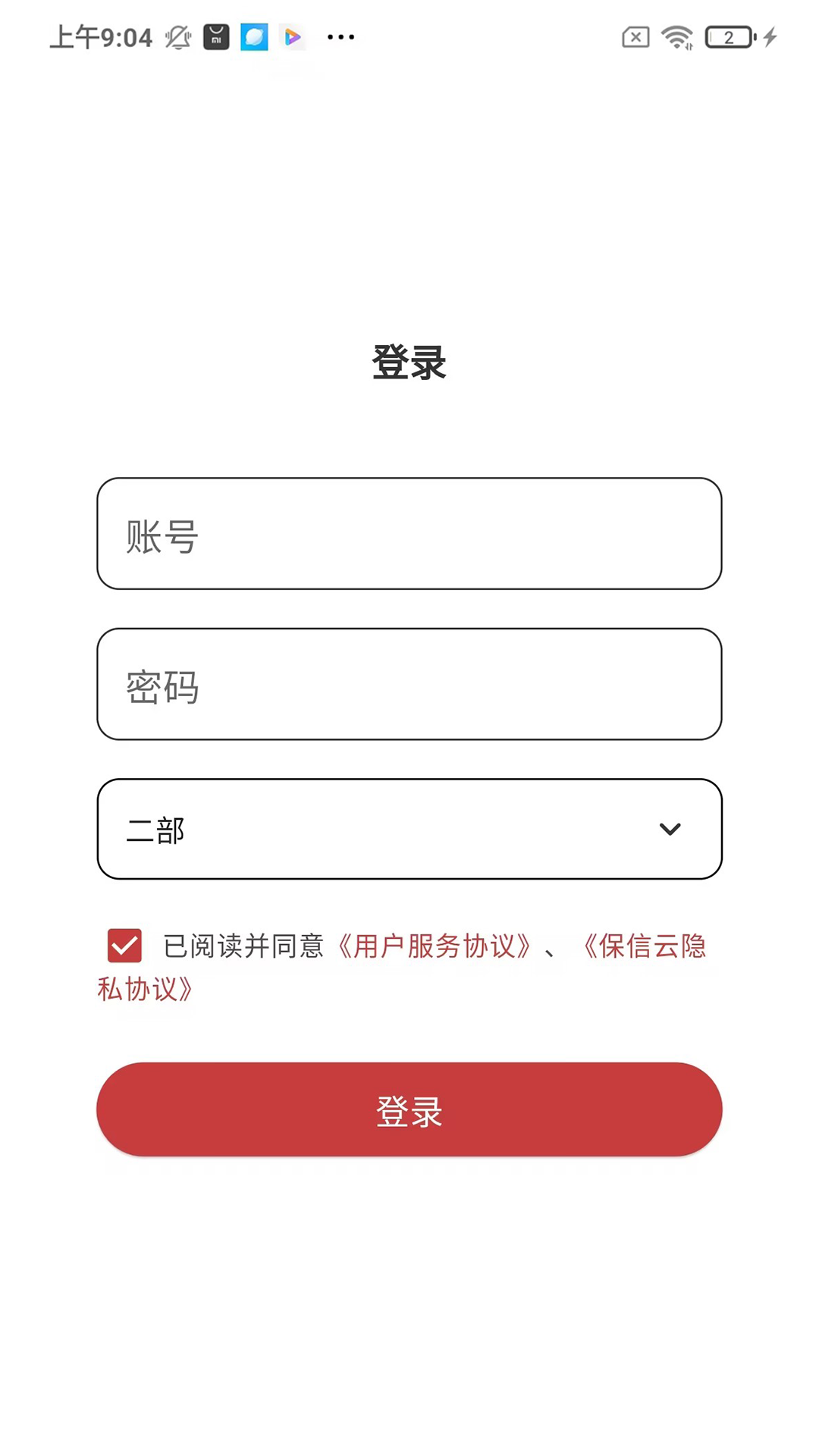Open the 《用户服务协议》 link

point(434,946)
